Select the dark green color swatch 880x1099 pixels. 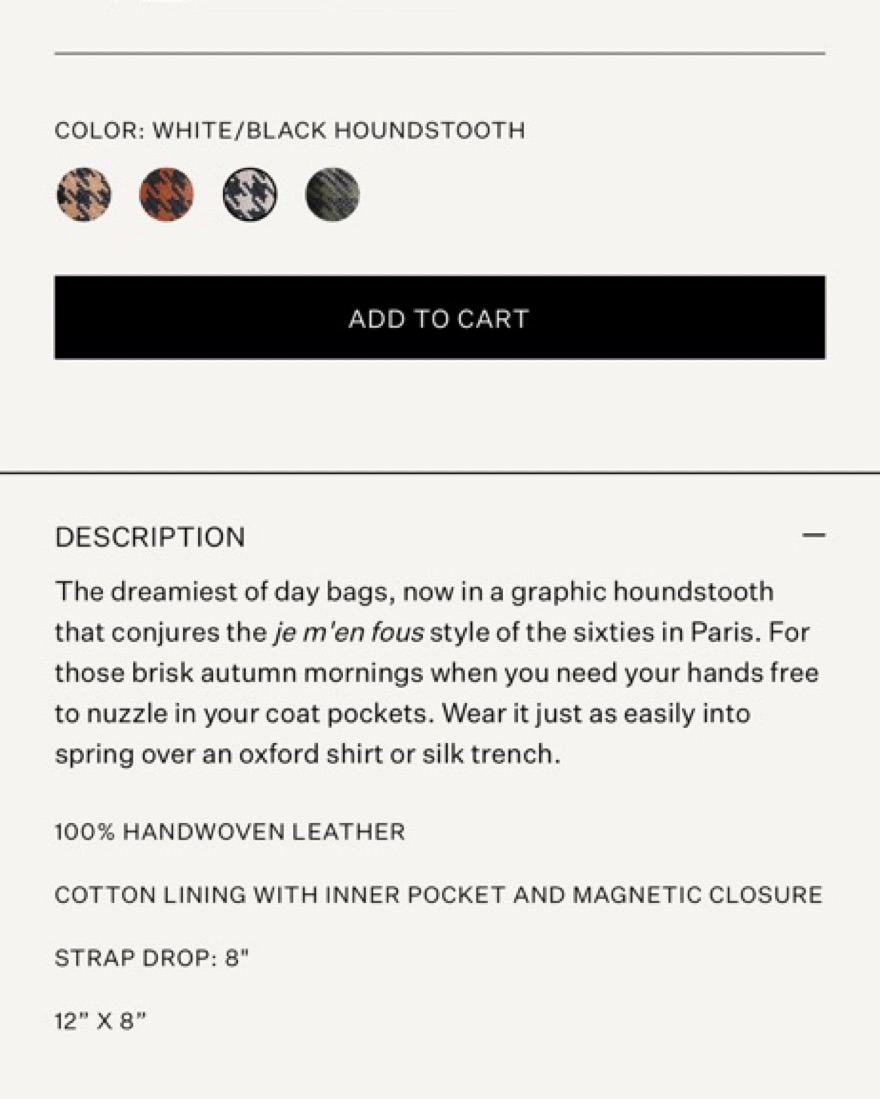click(x=332, y=195)
